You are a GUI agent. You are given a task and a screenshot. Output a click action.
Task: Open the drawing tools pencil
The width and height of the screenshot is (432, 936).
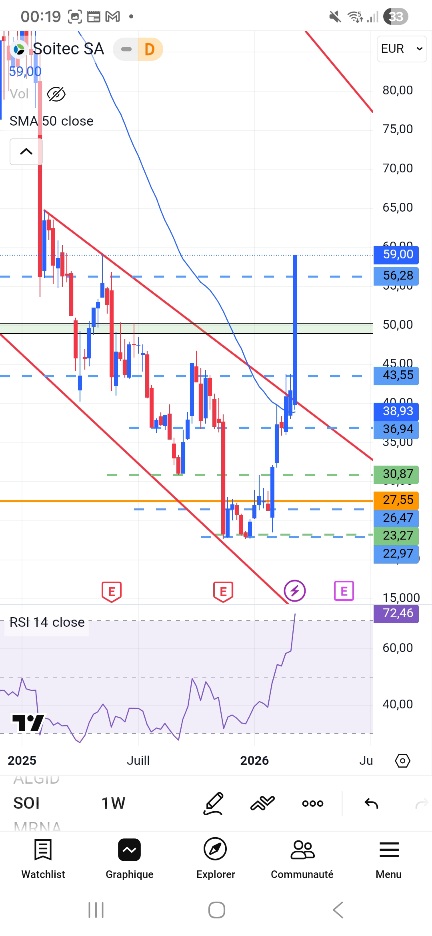tap(213, 803)
